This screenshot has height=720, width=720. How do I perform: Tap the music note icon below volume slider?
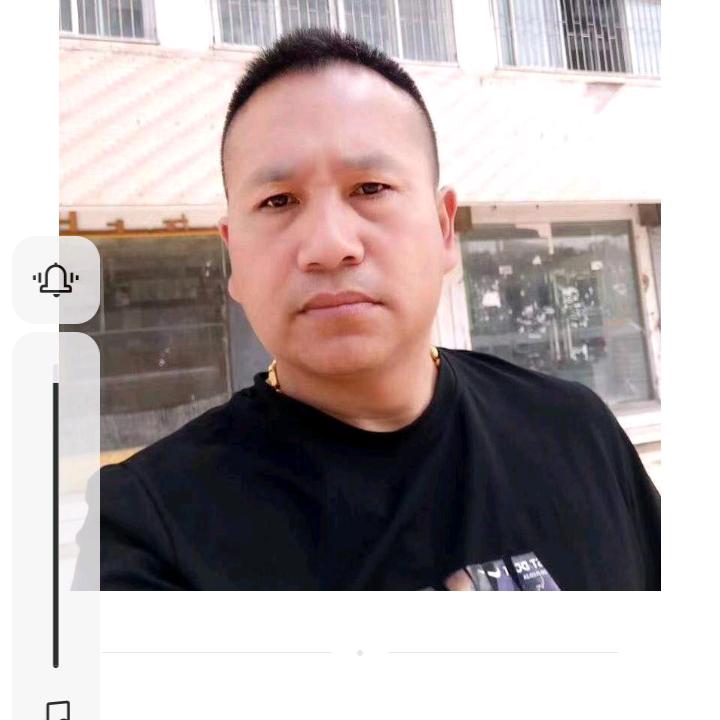pos(57,709)
